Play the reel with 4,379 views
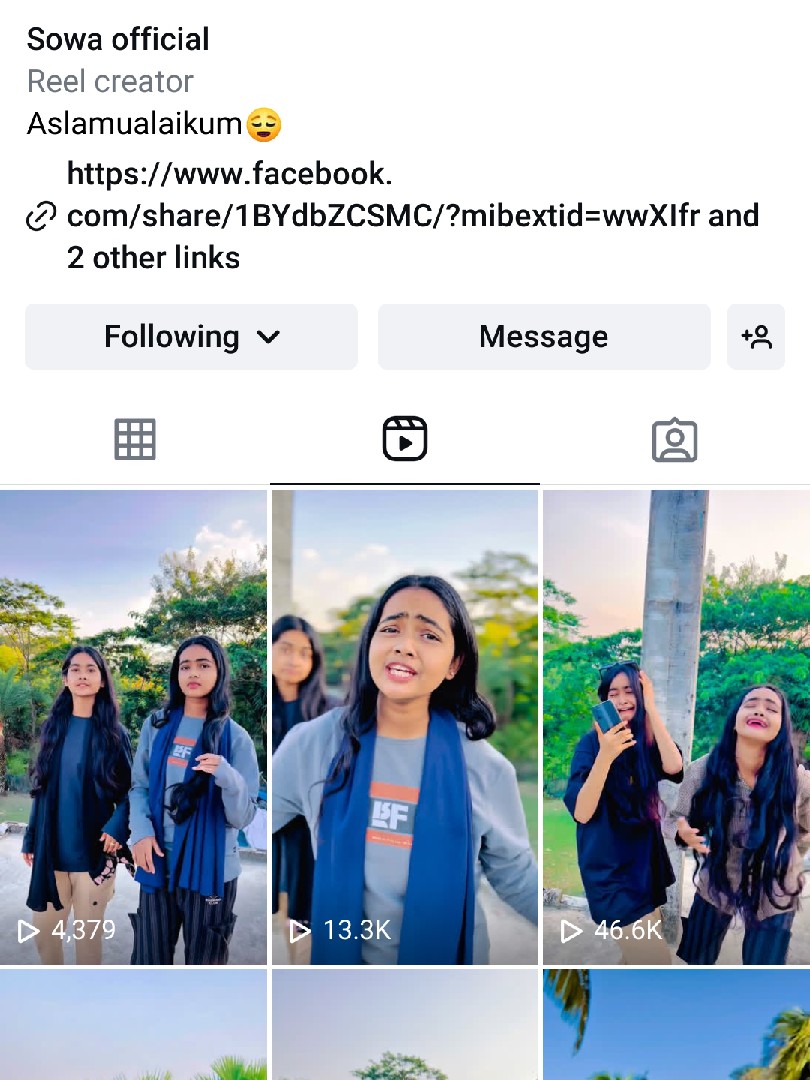The width and height of the screenshot is (810, 1080). tap(133, 727)
